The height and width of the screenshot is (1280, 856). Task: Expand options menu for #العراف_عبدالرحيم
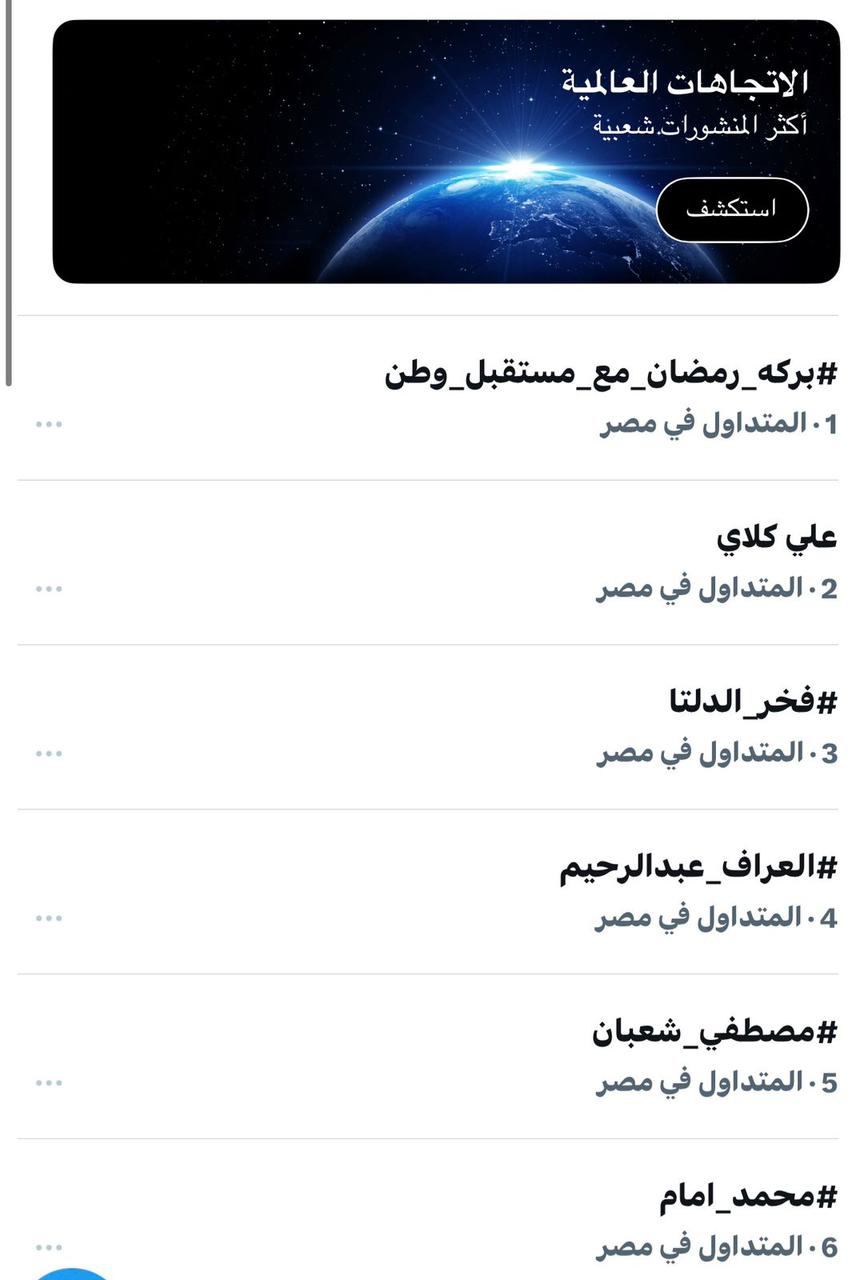(49, 917)
